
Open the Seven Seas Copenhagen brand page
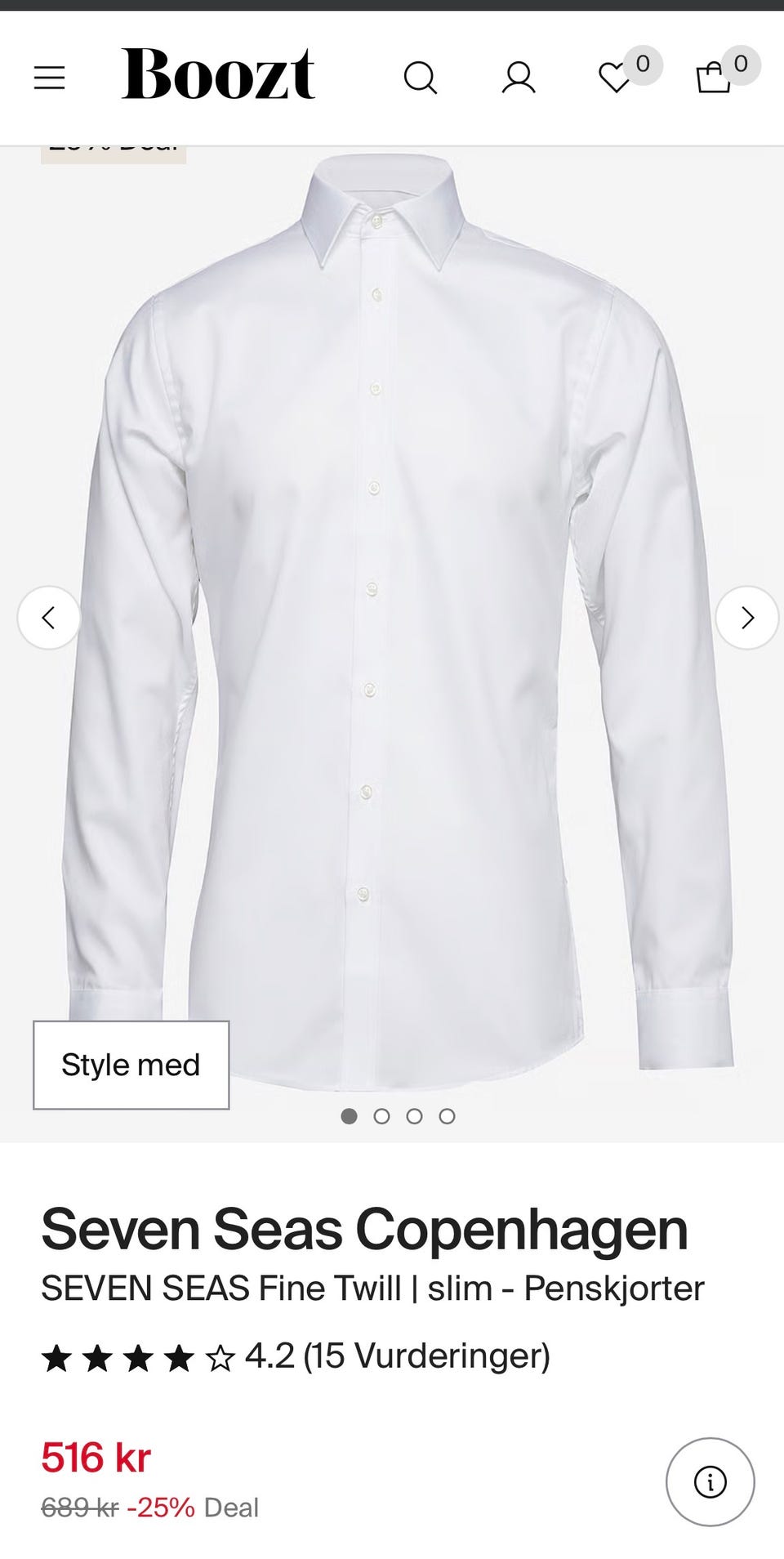click(x=364, y=1229)
